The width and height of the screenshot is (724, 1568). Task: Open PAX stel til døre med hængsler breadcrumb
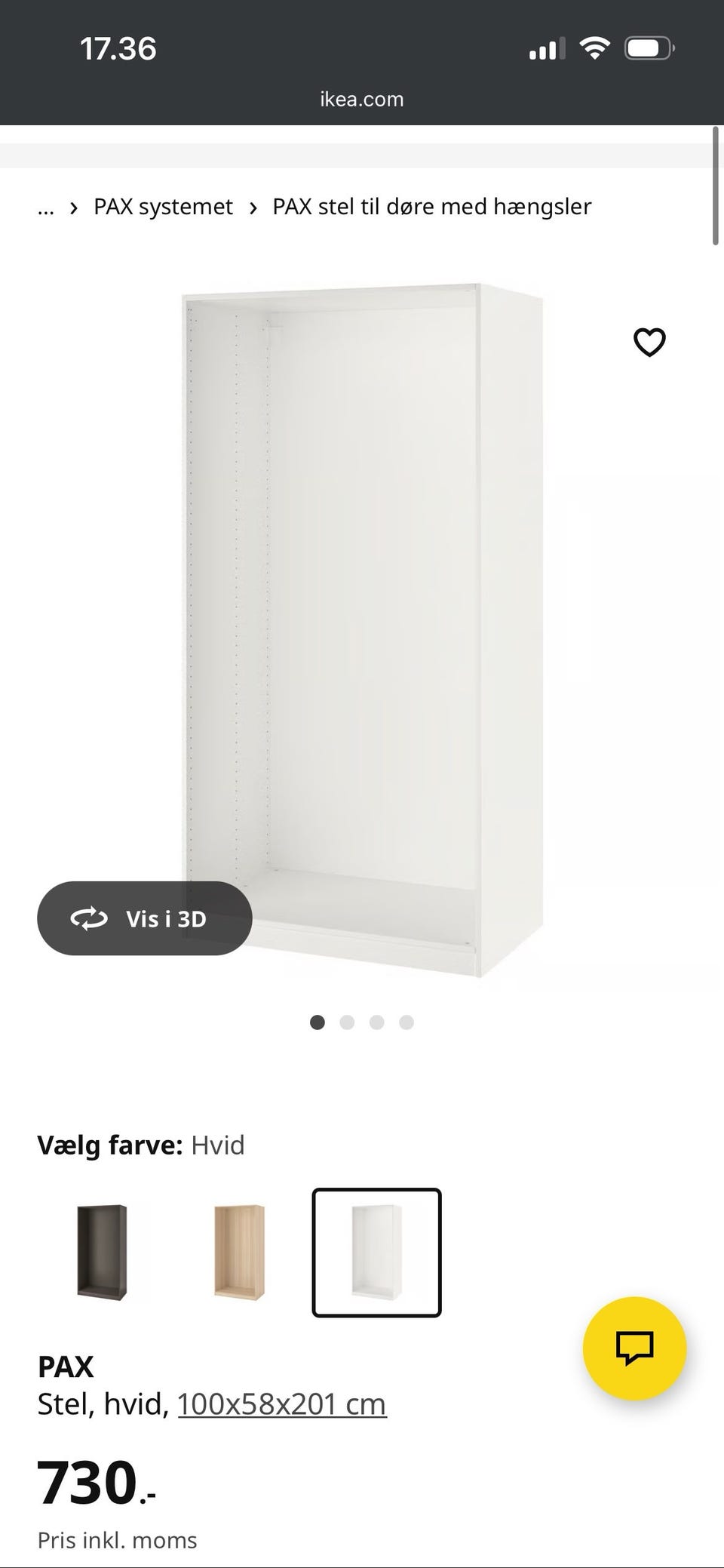(x=431, y=207)
